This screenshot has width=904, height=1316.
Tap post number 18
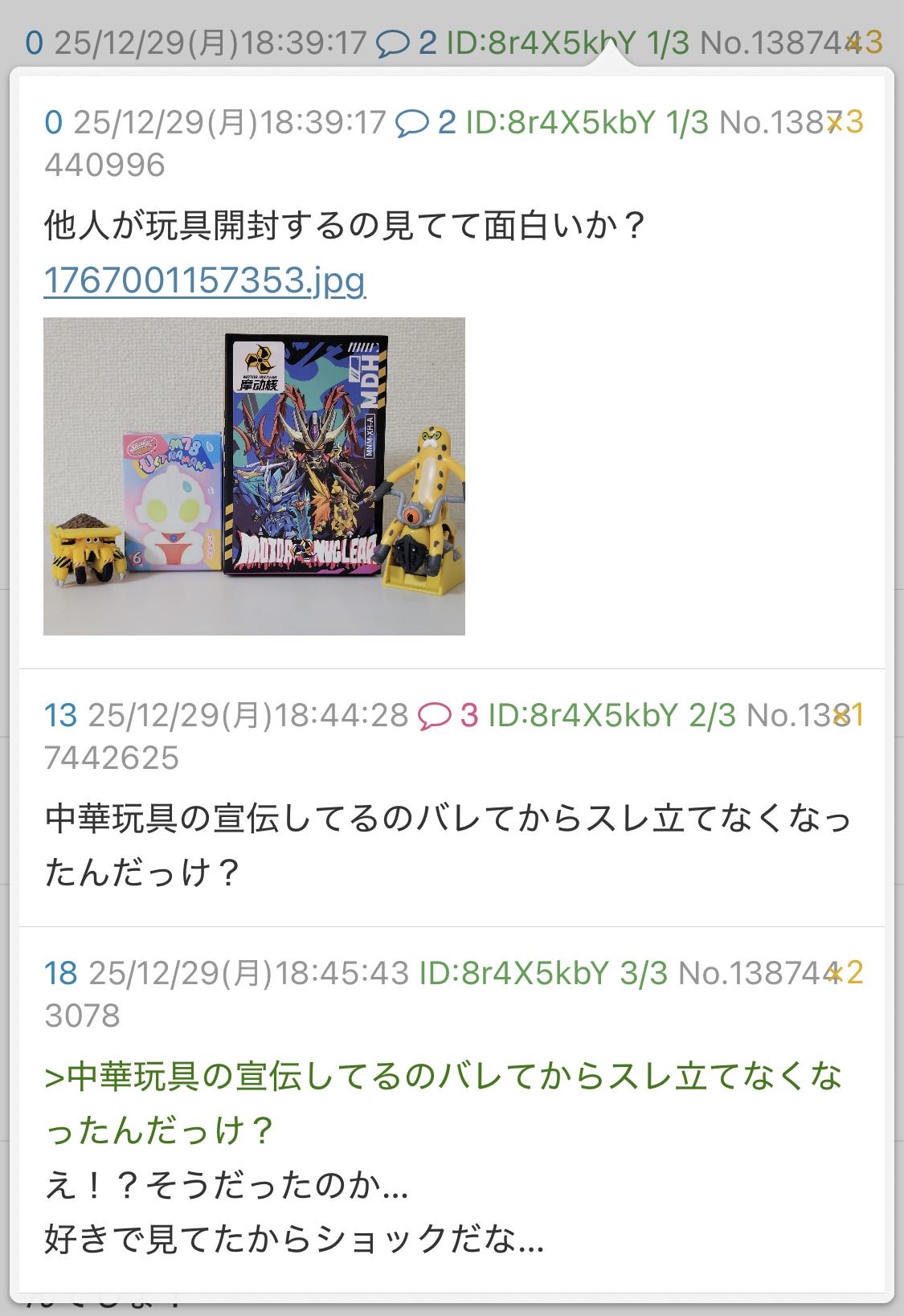60,973
